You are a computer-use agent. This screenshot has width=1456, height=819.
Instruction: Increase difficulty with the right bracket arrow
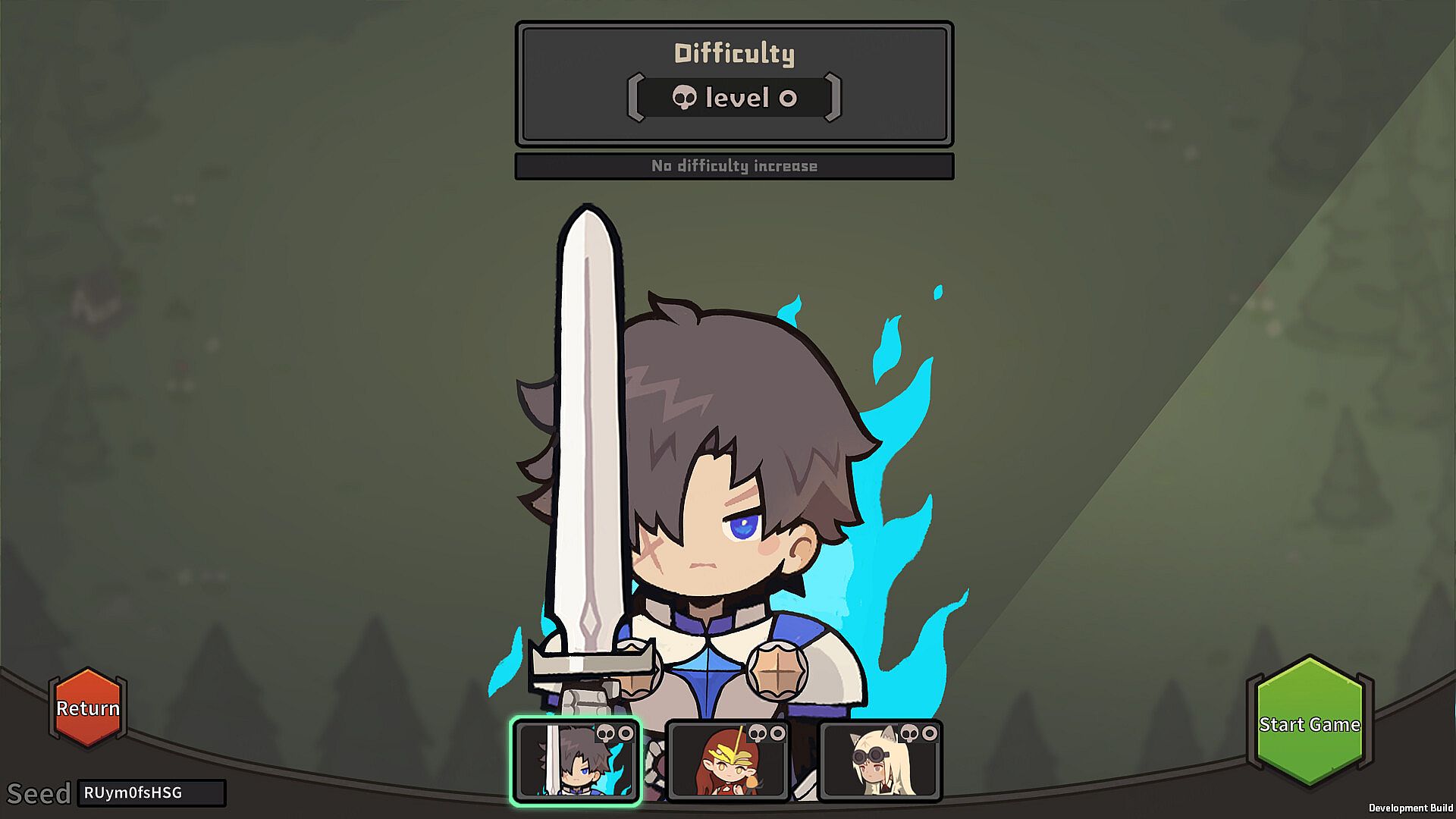coord(833,98)
